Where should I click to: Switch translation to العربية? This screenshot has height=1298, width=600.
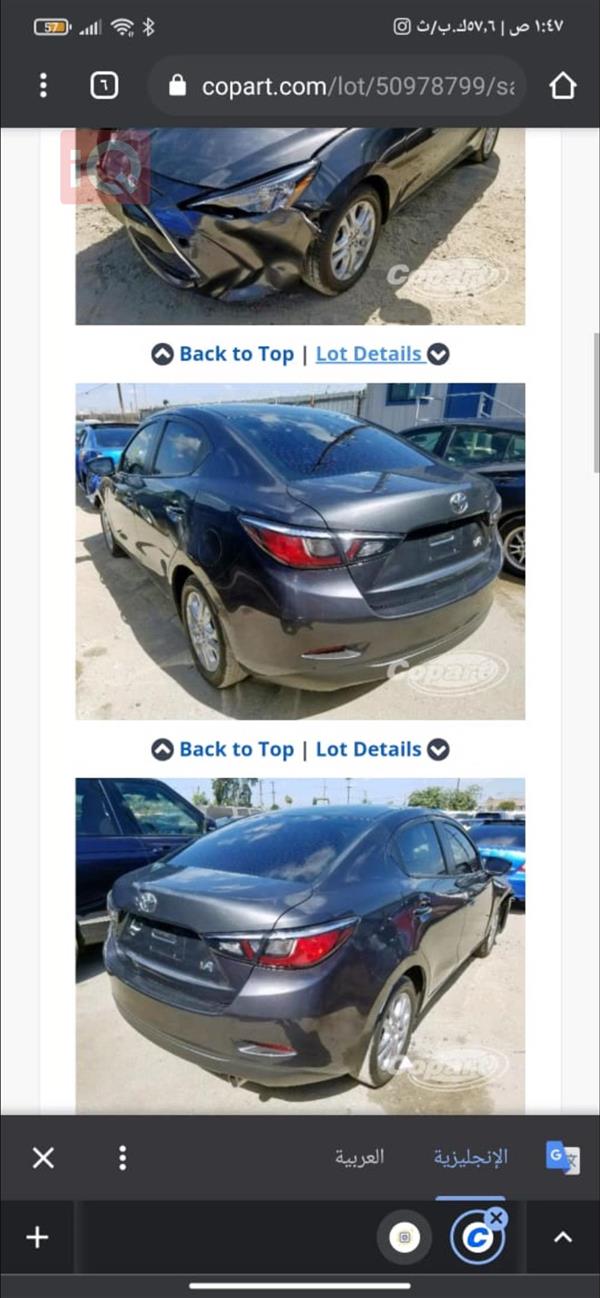click(359, 1158)
